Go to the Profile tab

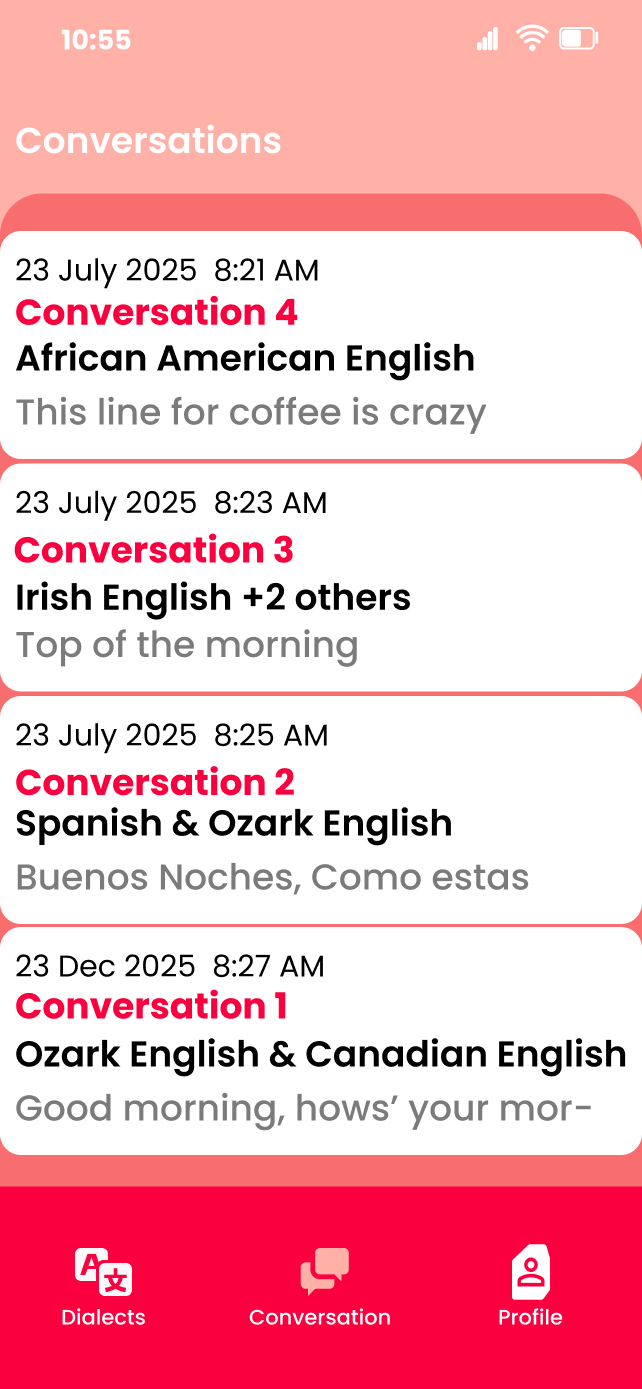[x=530, y=1287]
